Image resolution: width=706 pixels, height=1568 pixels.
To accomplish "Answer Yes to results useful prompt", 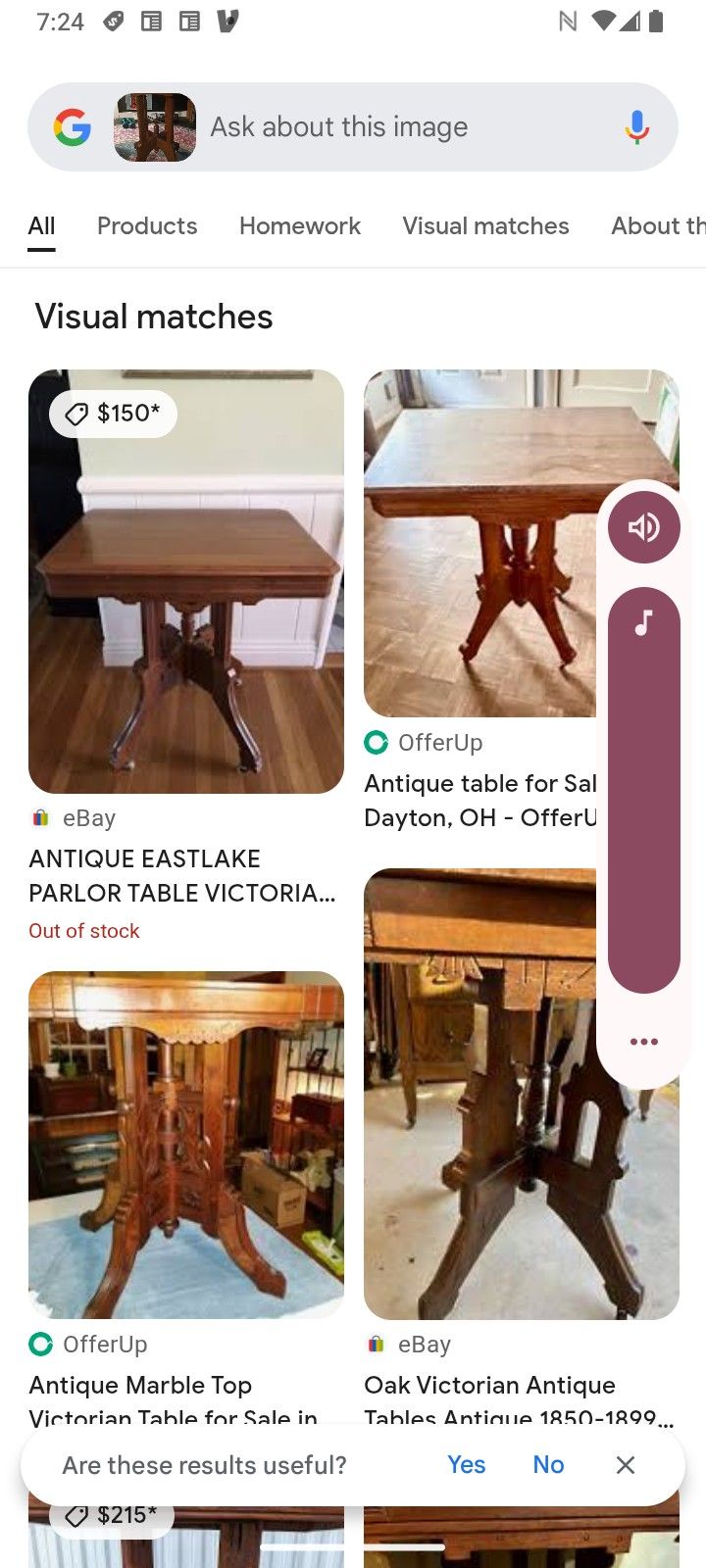I will coord(466,1465).
